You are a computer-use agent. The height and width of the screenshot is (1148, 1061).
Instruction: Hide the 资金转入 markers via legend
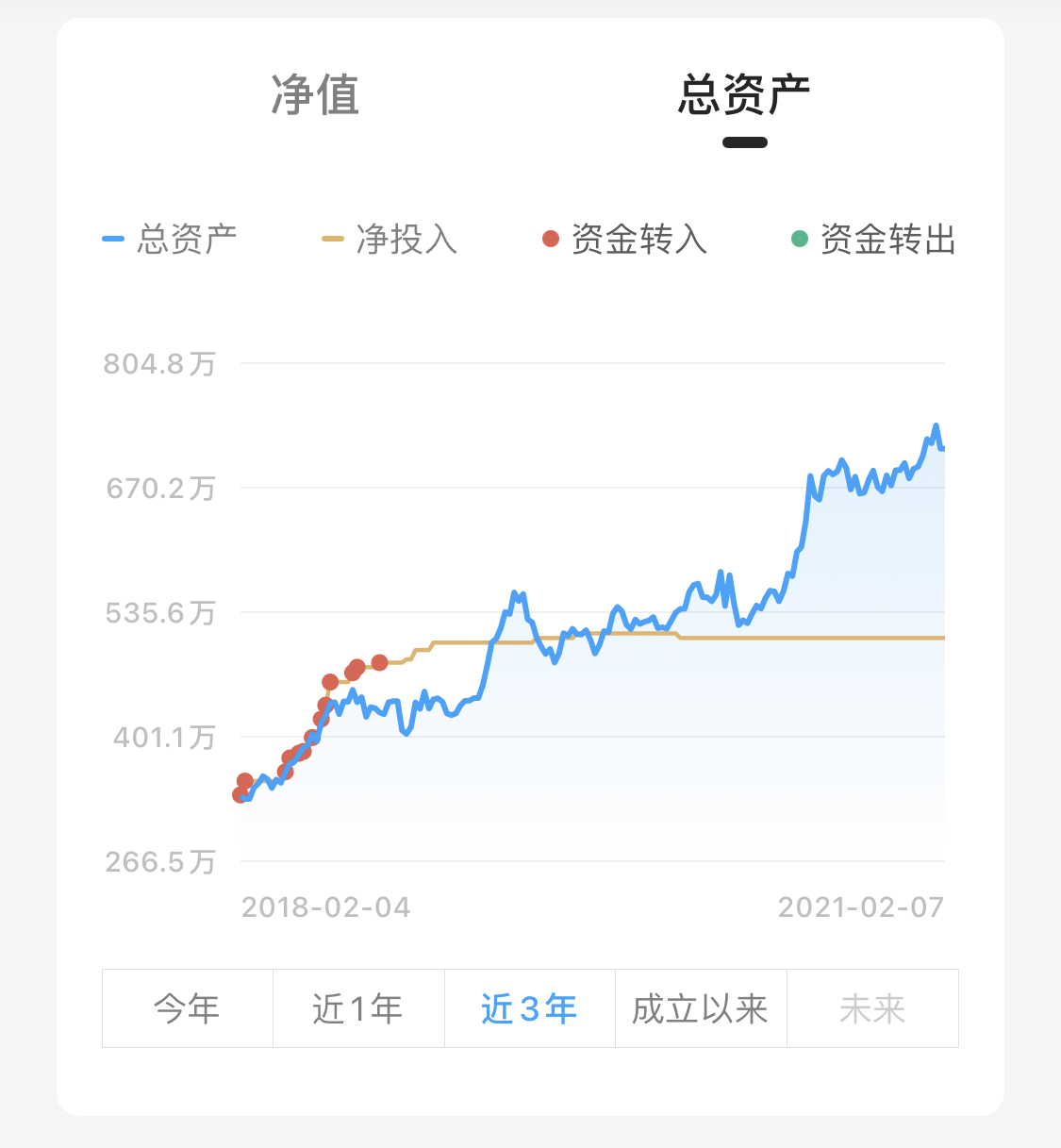coord(625,240)
